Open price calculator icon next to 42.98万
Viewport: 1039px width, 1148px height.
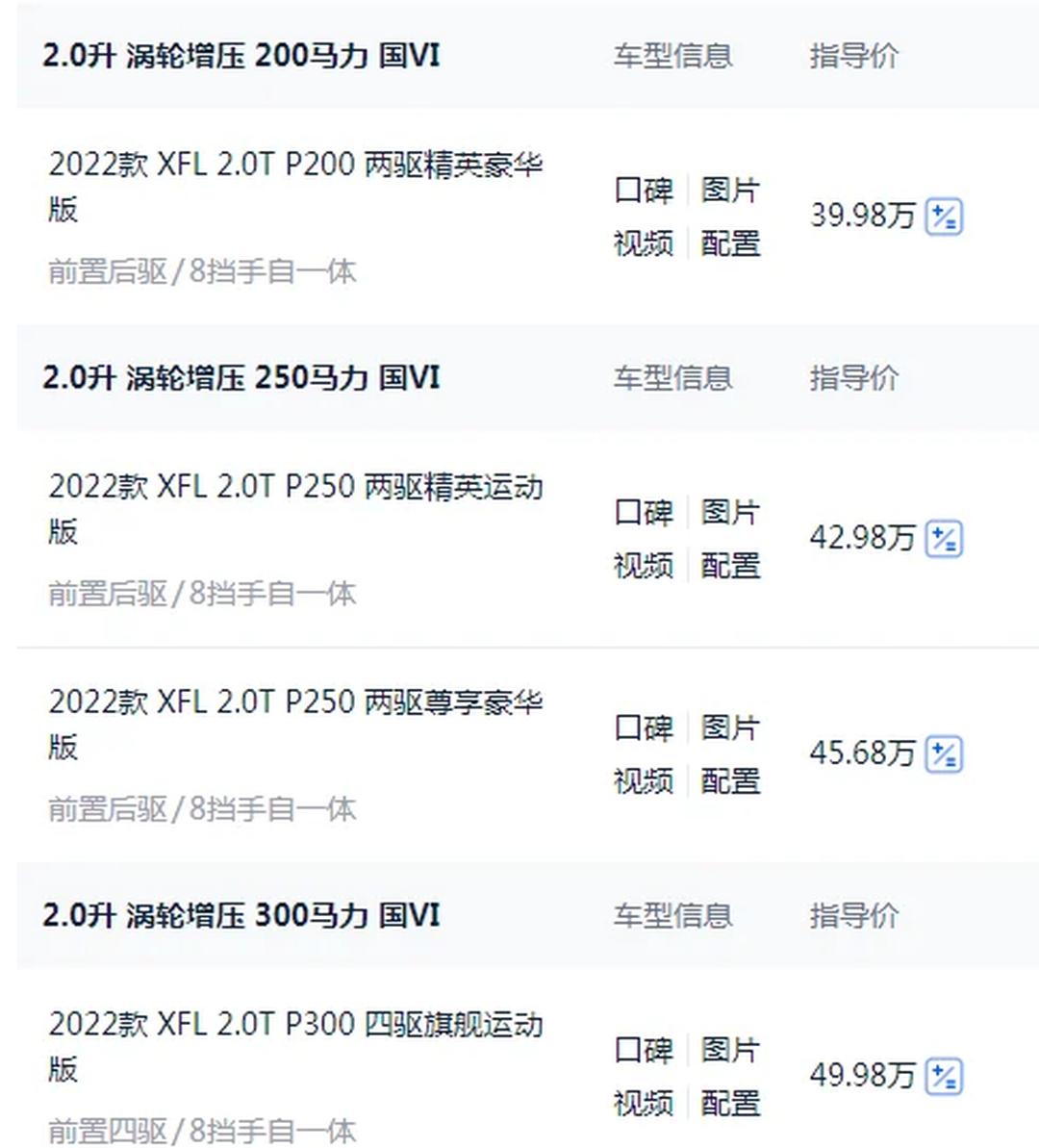944,540
